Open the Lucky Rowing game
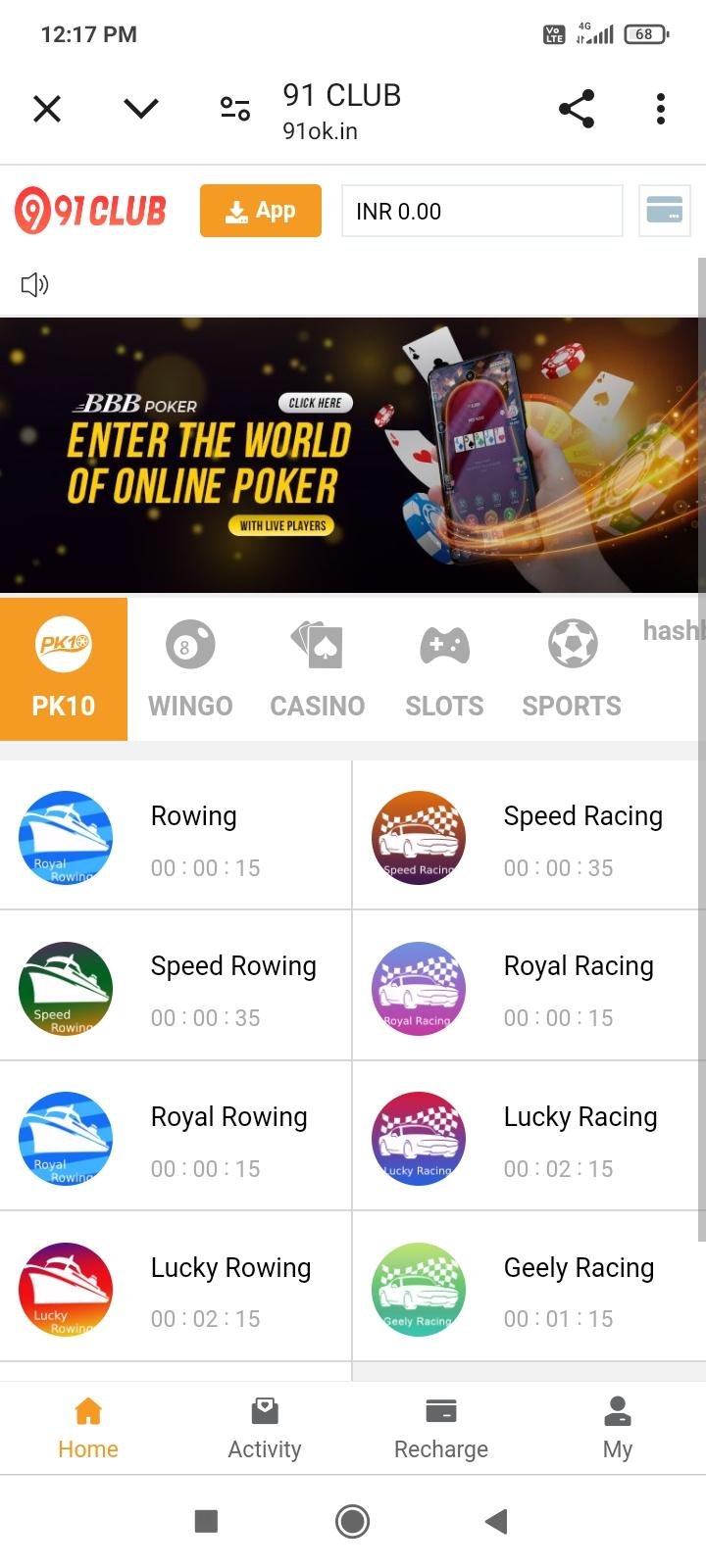The height and width of the screenshot is (1568, 706). click(x=176, y=1289)
